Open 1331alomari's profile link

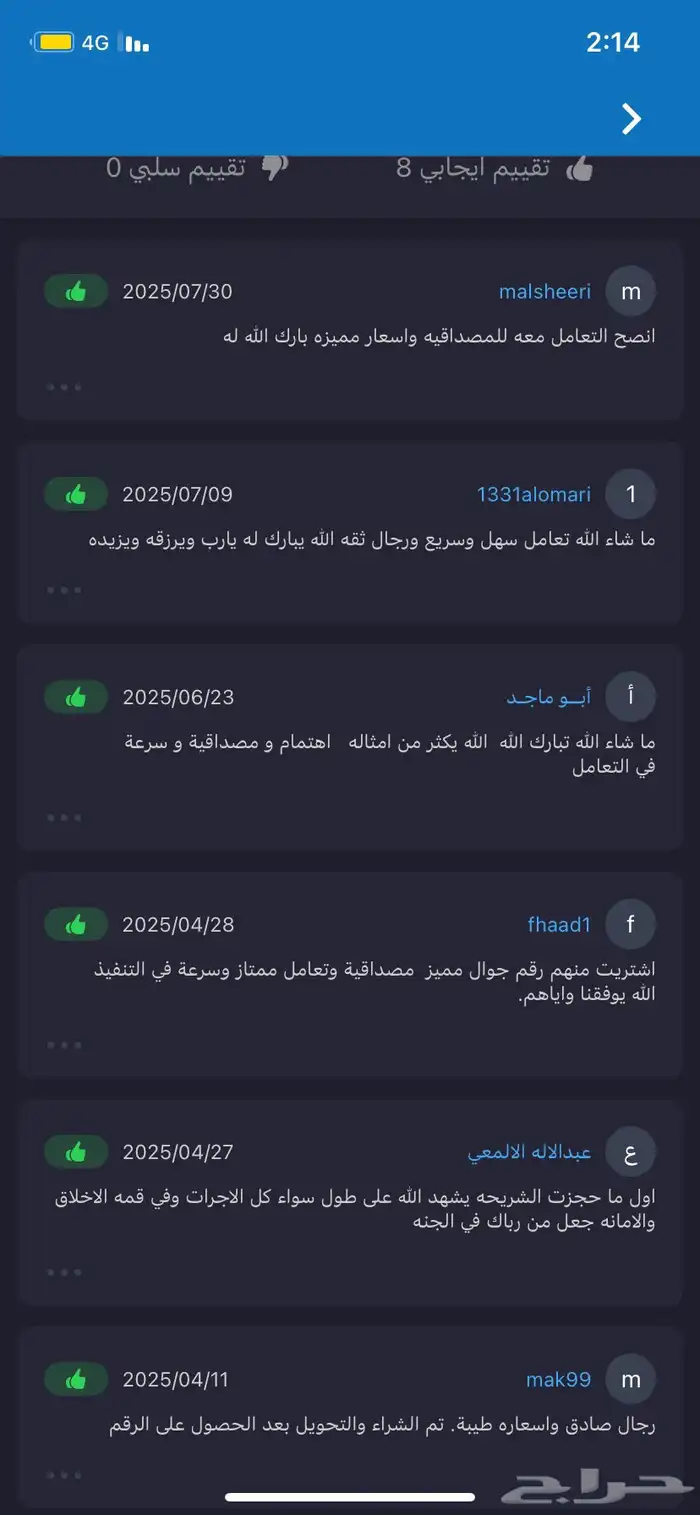[534, 495]
